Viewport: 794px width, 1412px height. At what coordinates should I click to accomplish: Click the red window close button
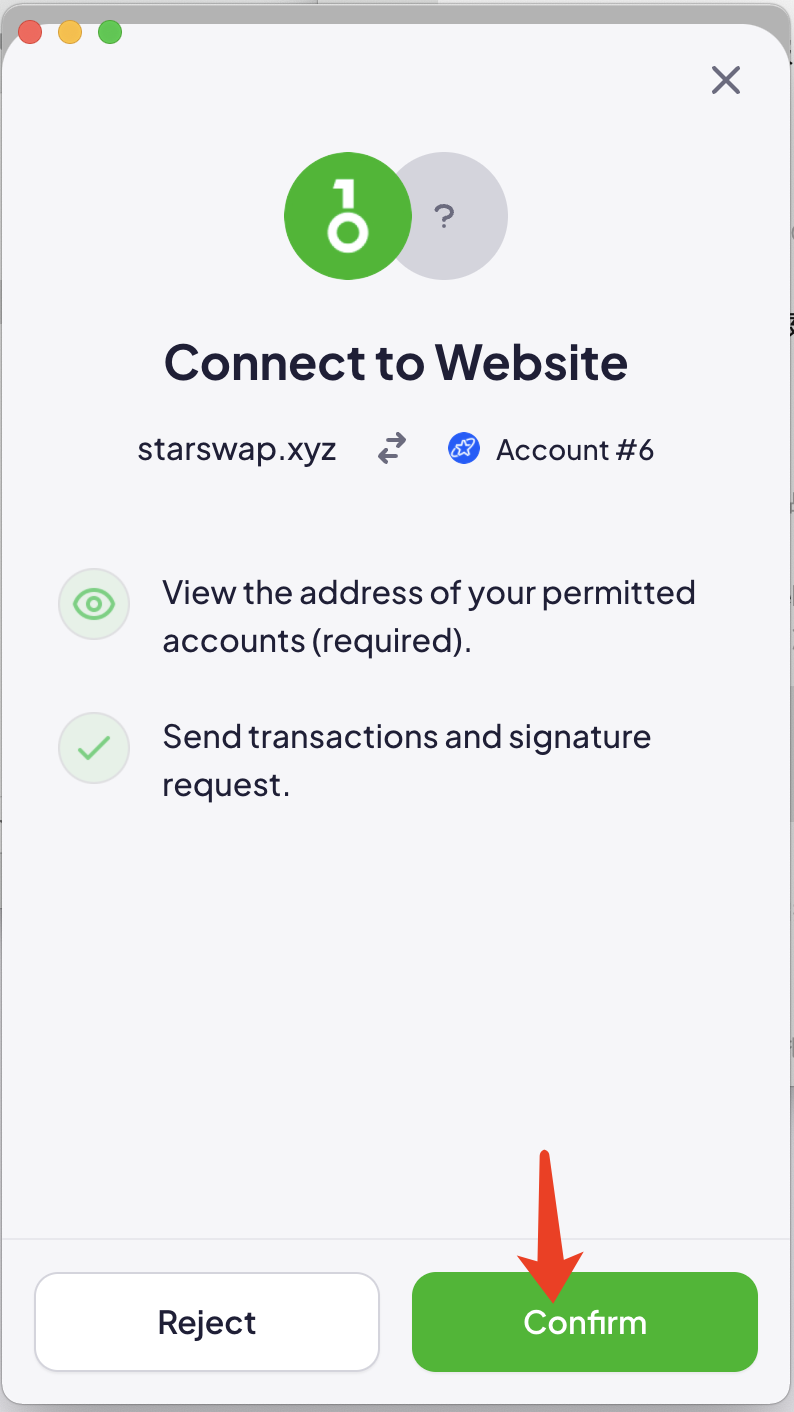click(30, 32)
